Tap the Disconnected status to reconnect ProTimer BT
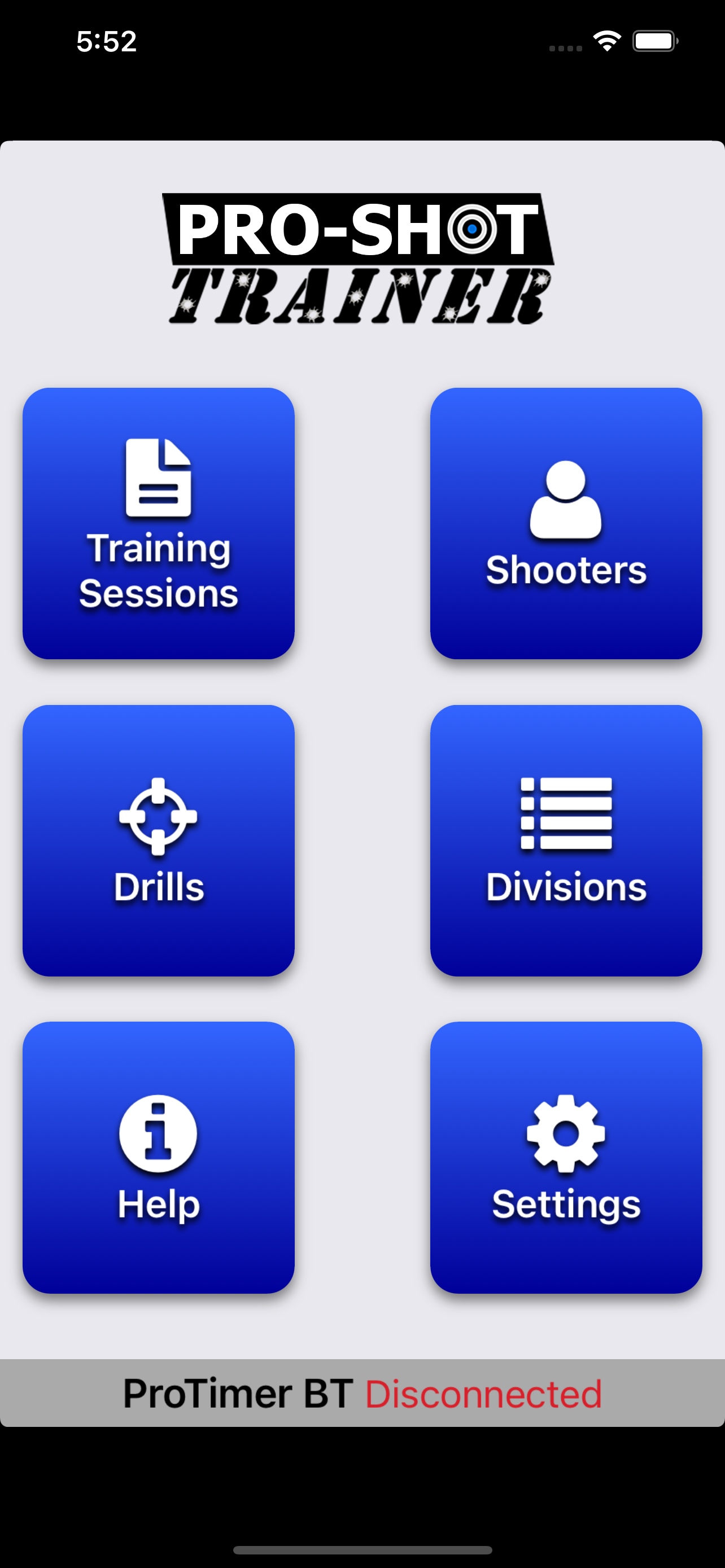725x1568 pixels. 484,1395
